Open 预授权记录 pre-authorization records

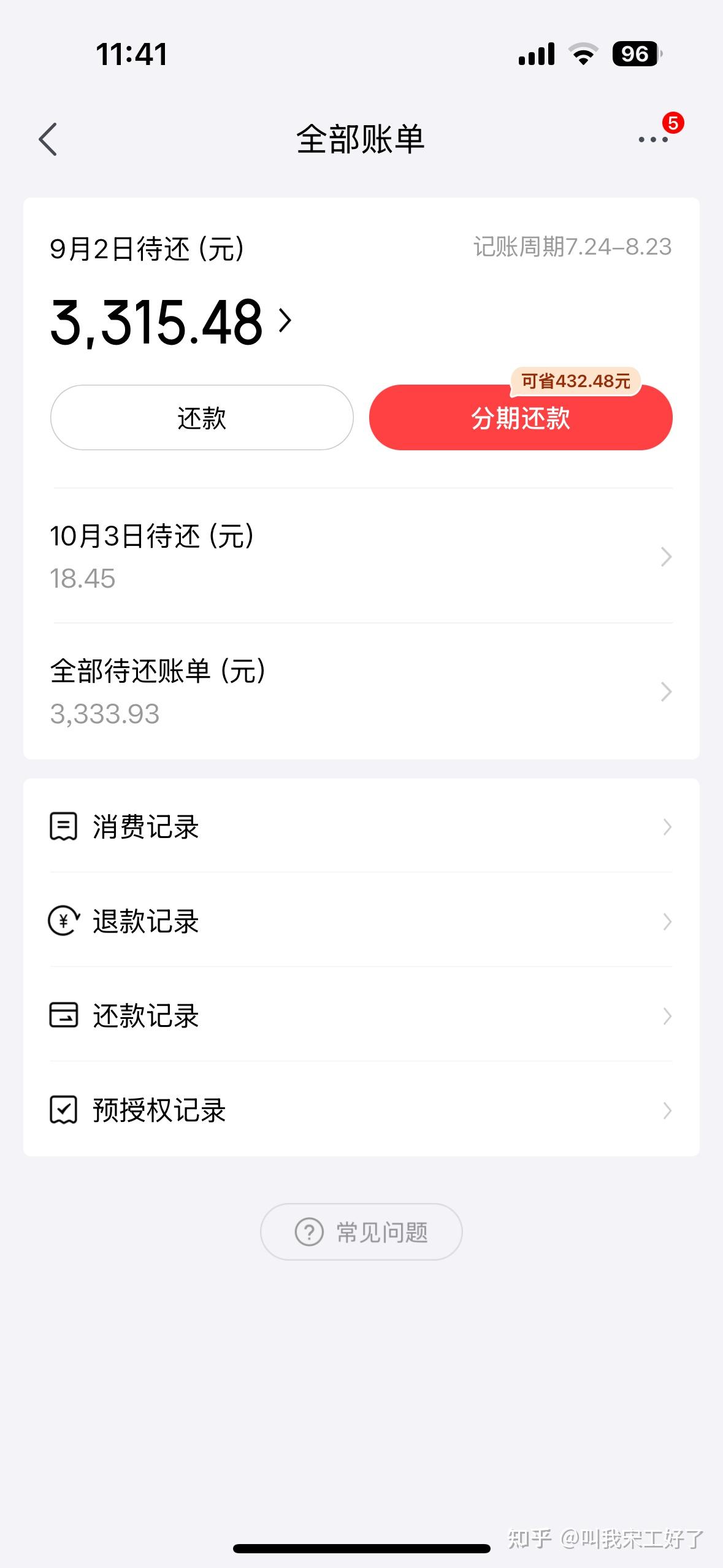point(361,1110)
